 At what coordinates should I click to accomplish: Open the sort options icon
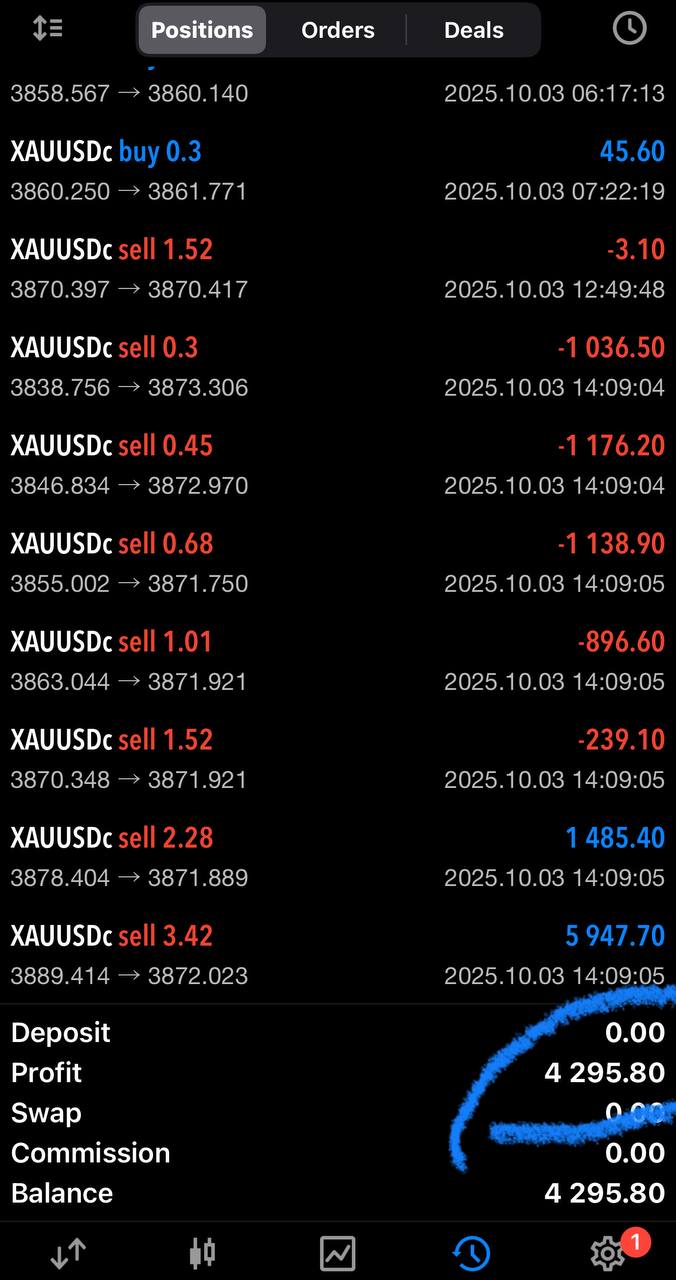(x=47, y=29)
